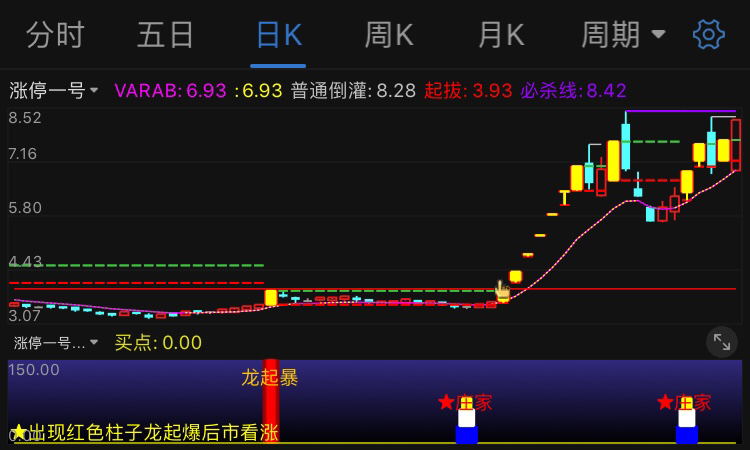The height and width of the screenshot is (450, 750).
Task: Open the 周期 period dropdown
Action: tap(623, 36)
